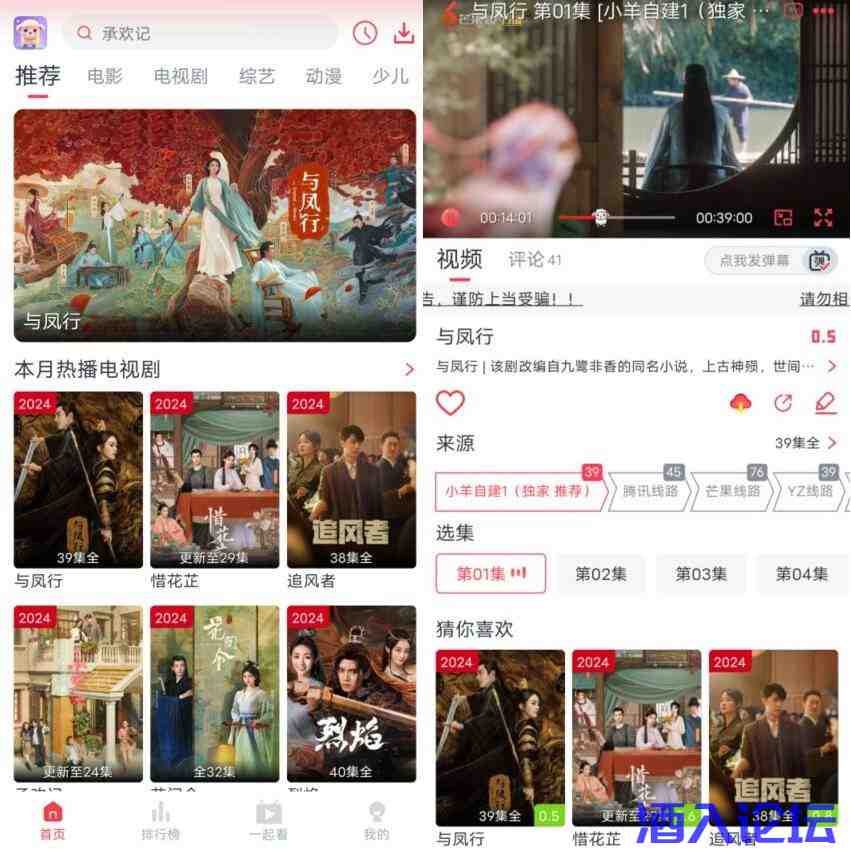Switch to the 动漫 tab
851x858 pixels.
[x=324, y=76]
